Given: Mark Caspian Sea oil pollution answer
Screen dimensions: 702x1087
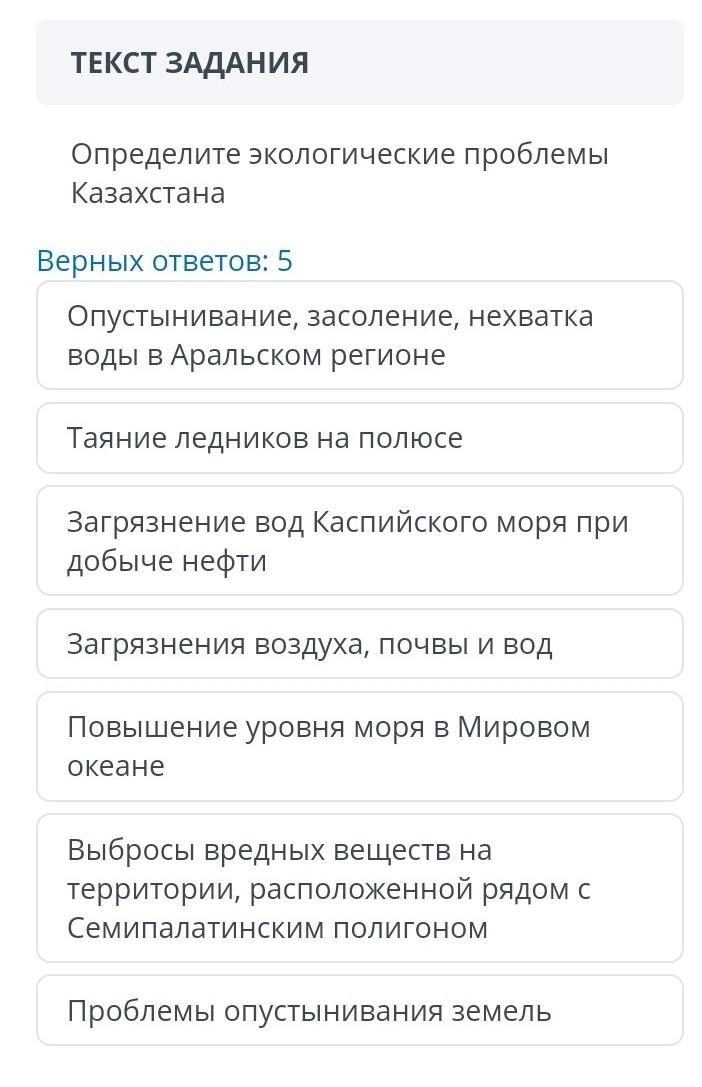Looking at the screenshot, I should (x=359, y=541).
